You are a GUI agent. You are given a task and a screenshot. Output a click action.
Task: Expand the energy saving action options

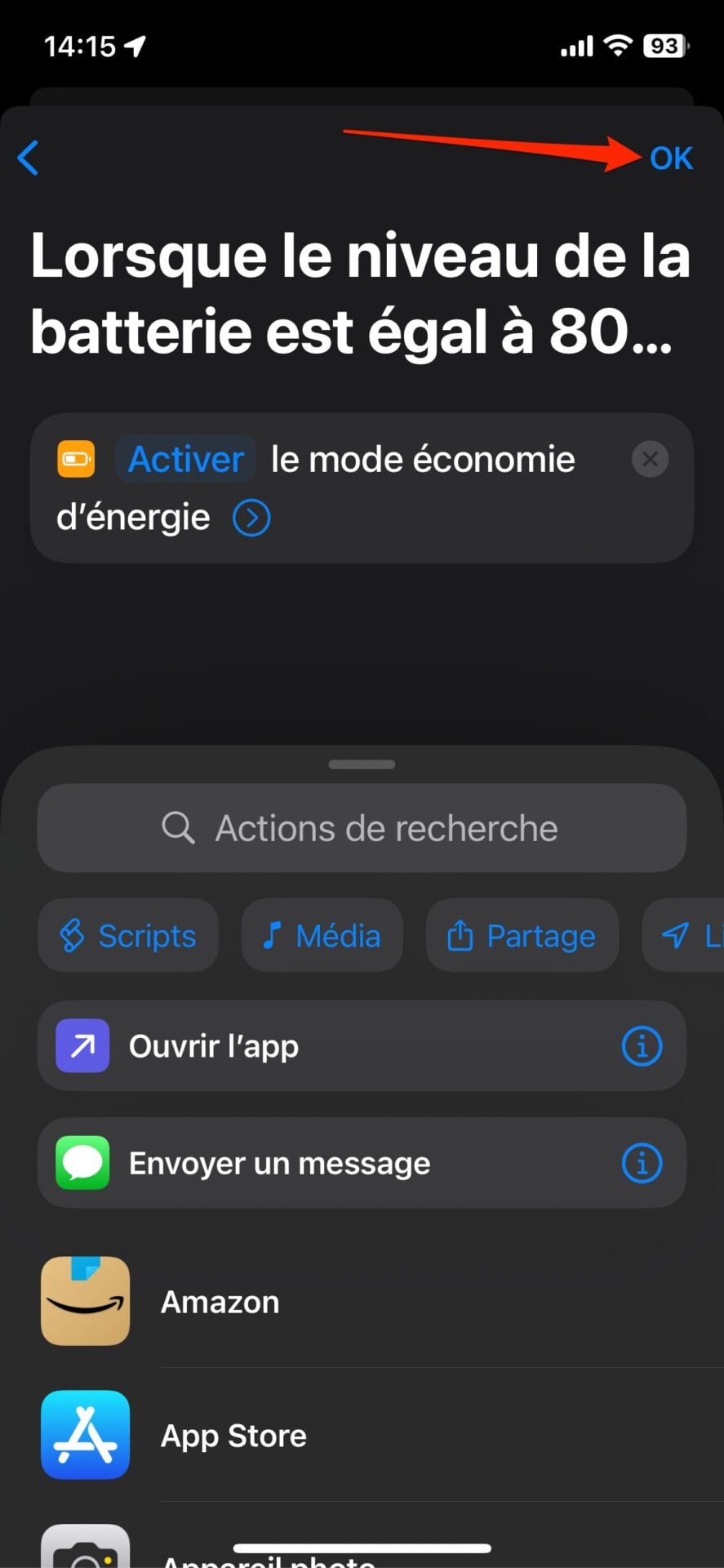(251, 518)
